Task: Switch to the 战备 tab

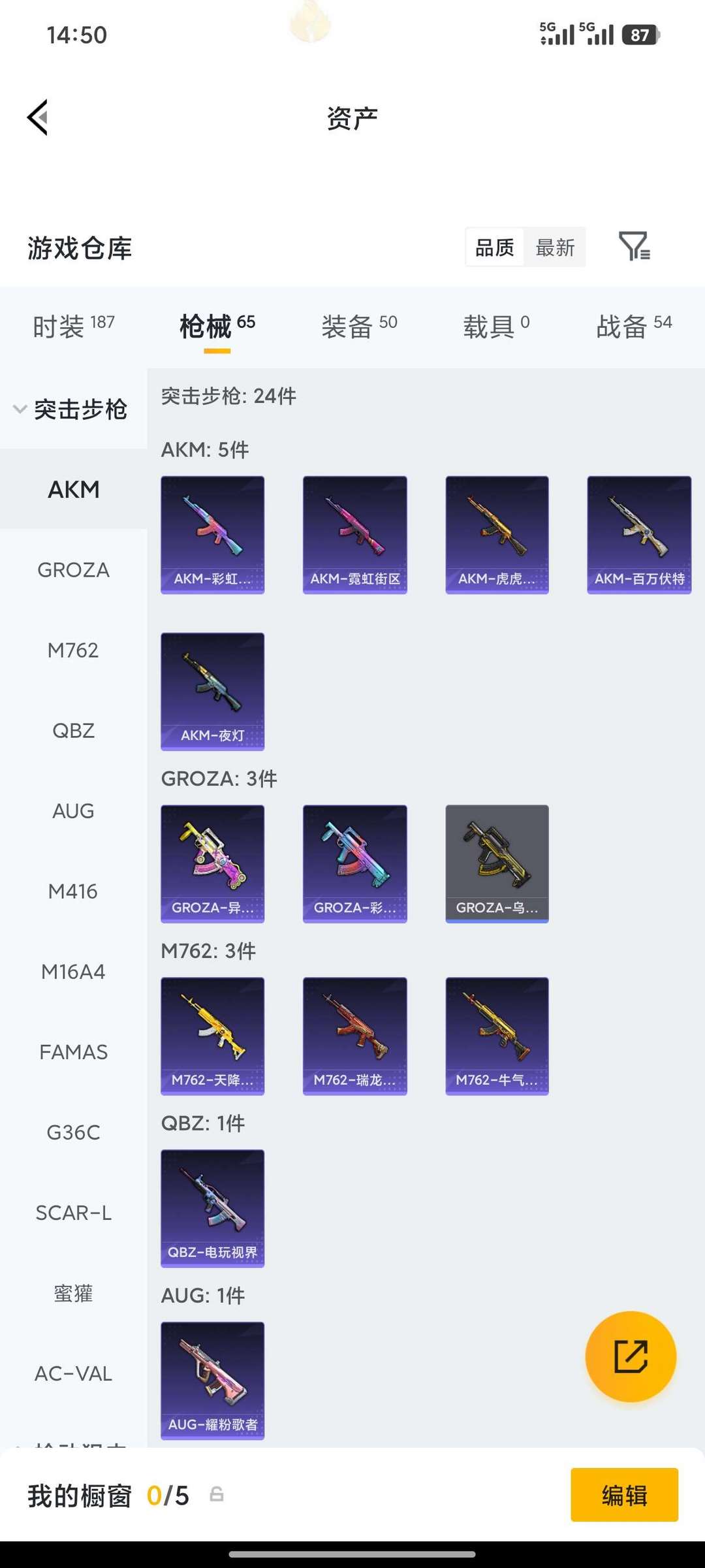Action: click(x=633, y=326)
